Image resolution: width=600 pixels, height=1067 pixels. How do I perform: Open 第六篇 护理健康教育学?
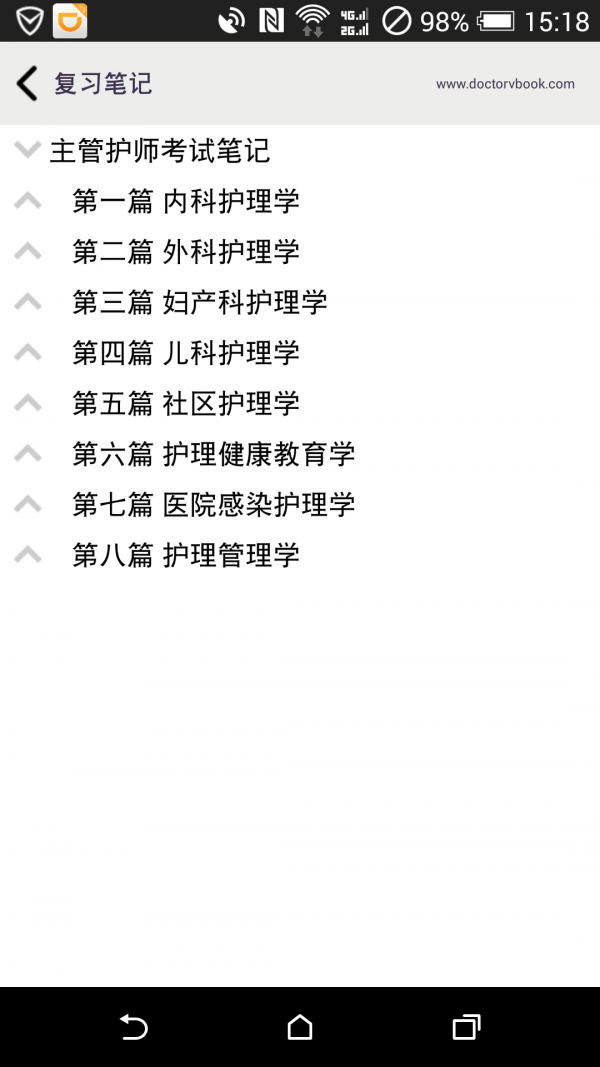coord(213,454)
